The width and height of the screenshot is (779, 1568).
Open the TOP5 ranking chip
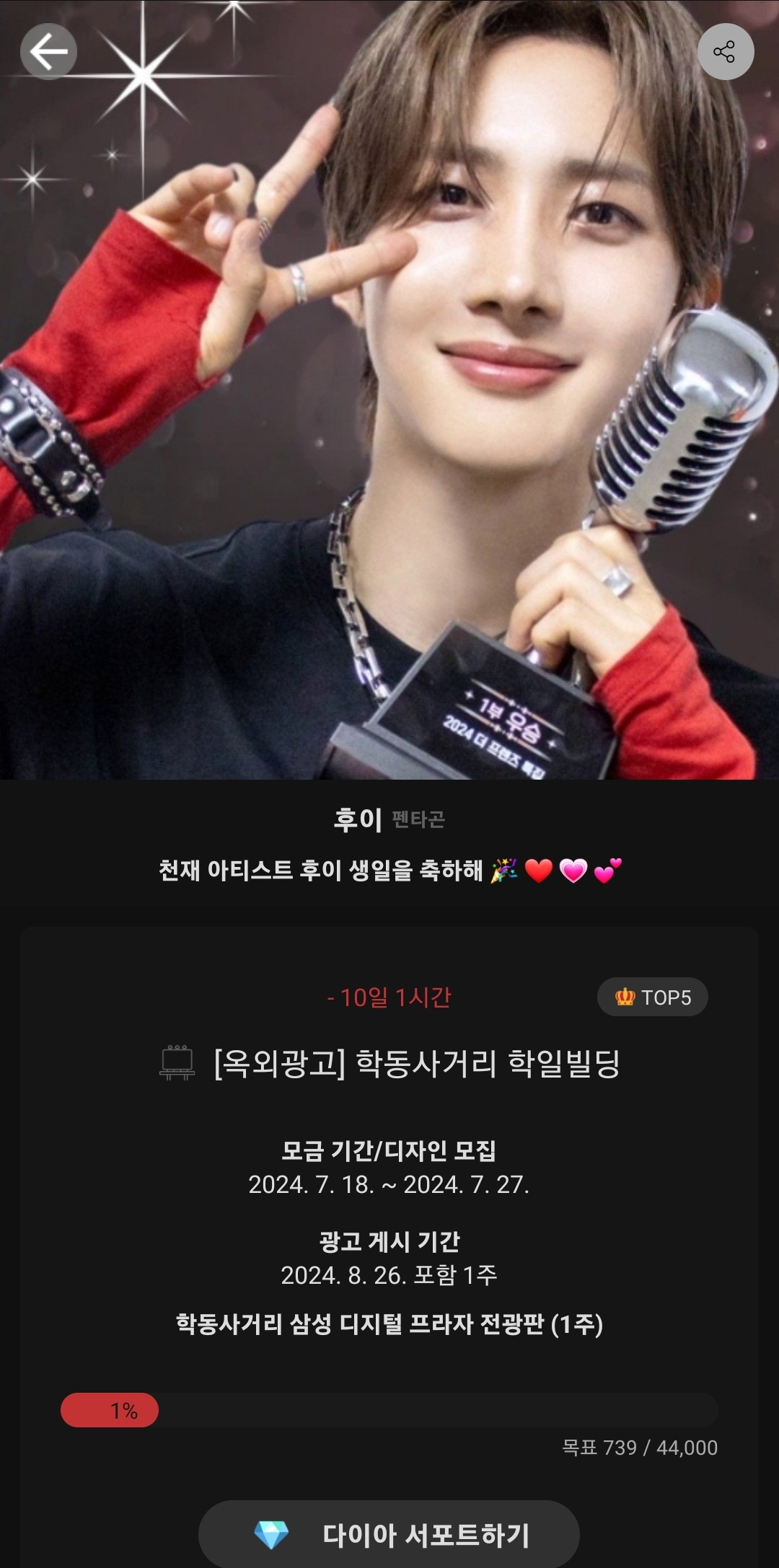(x=652, y=997)
